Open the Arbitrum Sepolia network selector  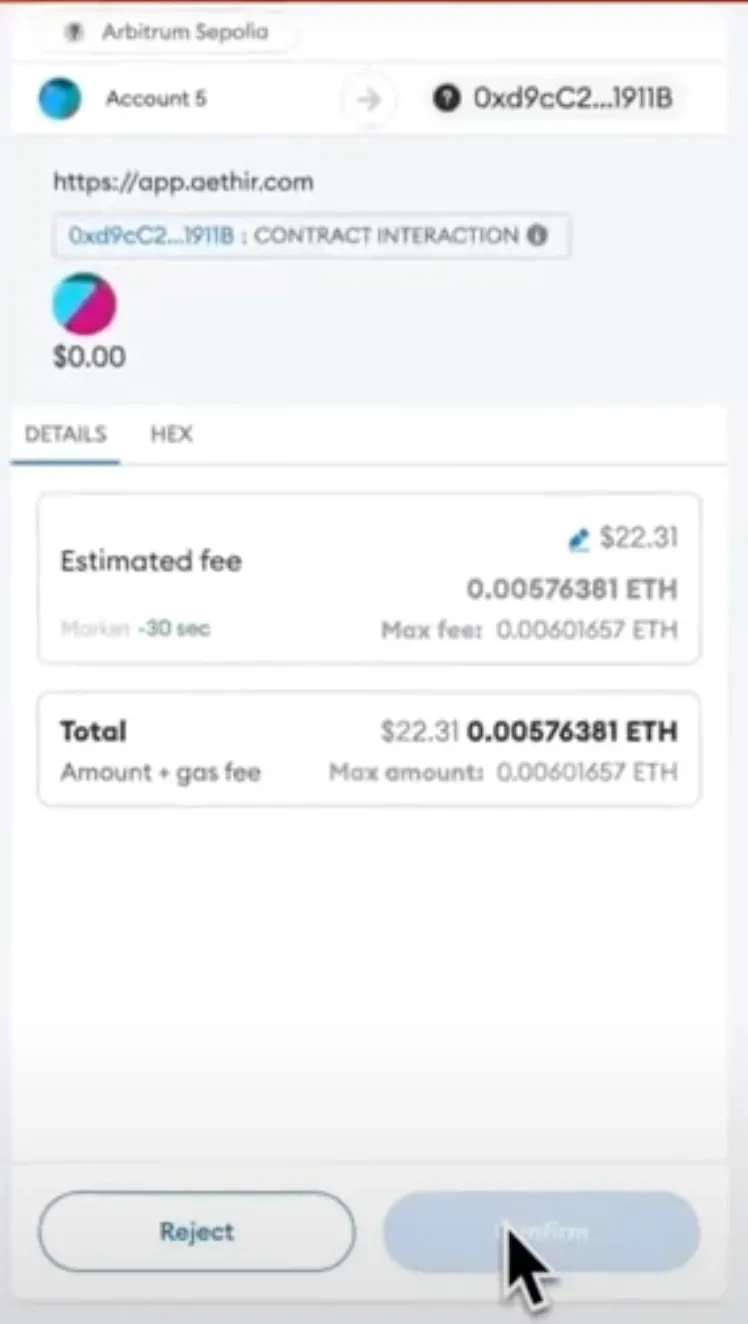167,32
